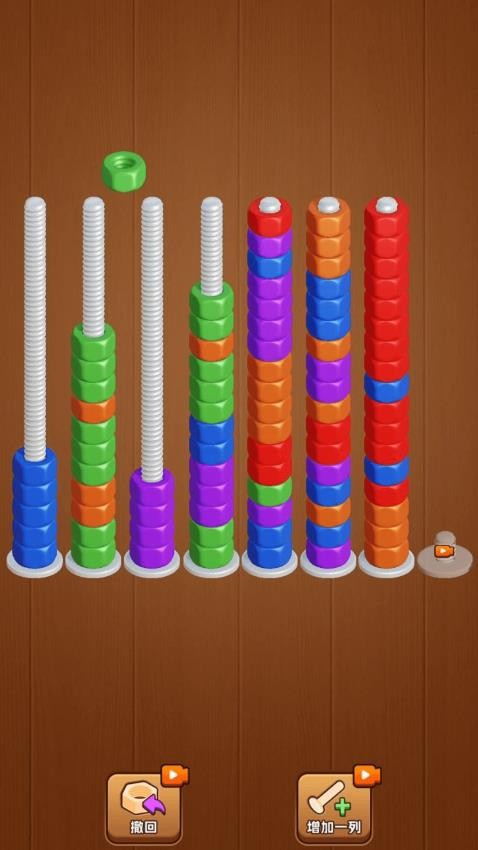Select the bolt holding only purple nuts
The image size is (478, 850).
(152, 387)
